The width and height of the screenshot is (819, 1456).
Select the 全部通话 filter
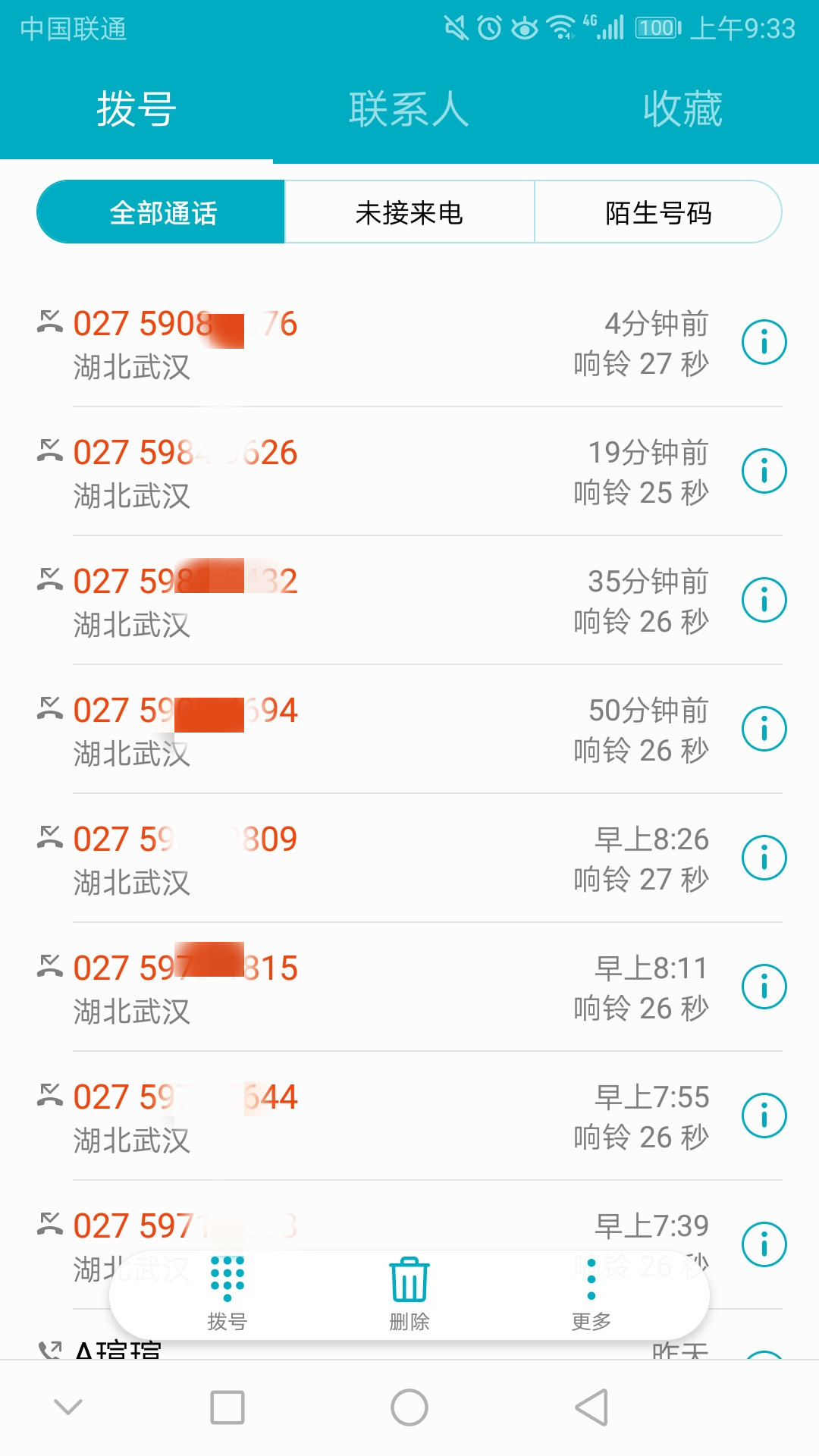coord(162,212)
